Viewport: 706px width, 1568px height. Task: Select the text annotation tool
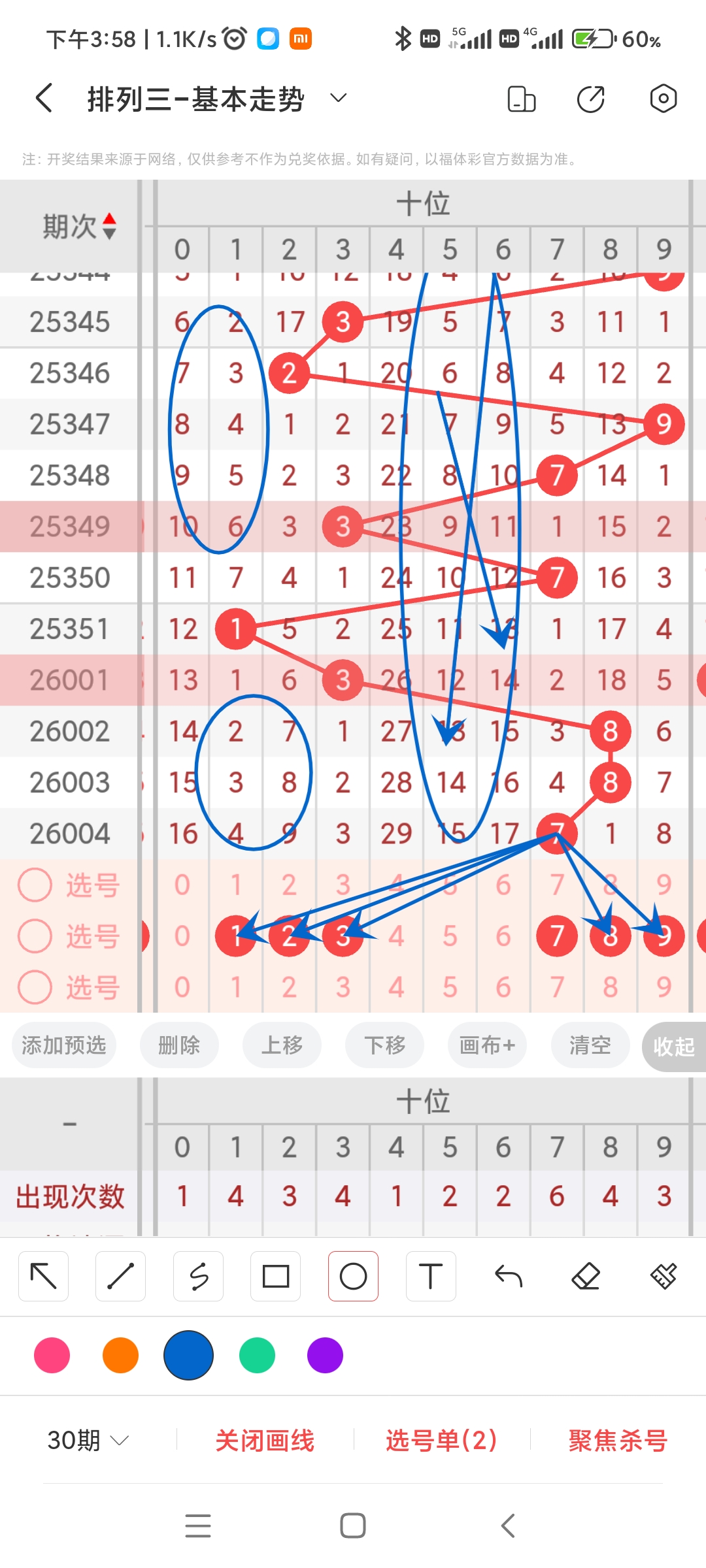(x=431, y=1275)
